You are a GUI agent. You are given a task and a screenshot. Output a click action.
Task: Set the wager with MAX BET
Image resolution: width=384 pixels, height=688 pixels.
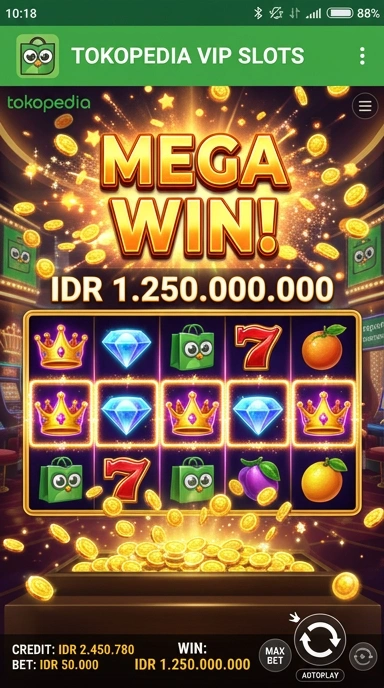coord(275,656)
